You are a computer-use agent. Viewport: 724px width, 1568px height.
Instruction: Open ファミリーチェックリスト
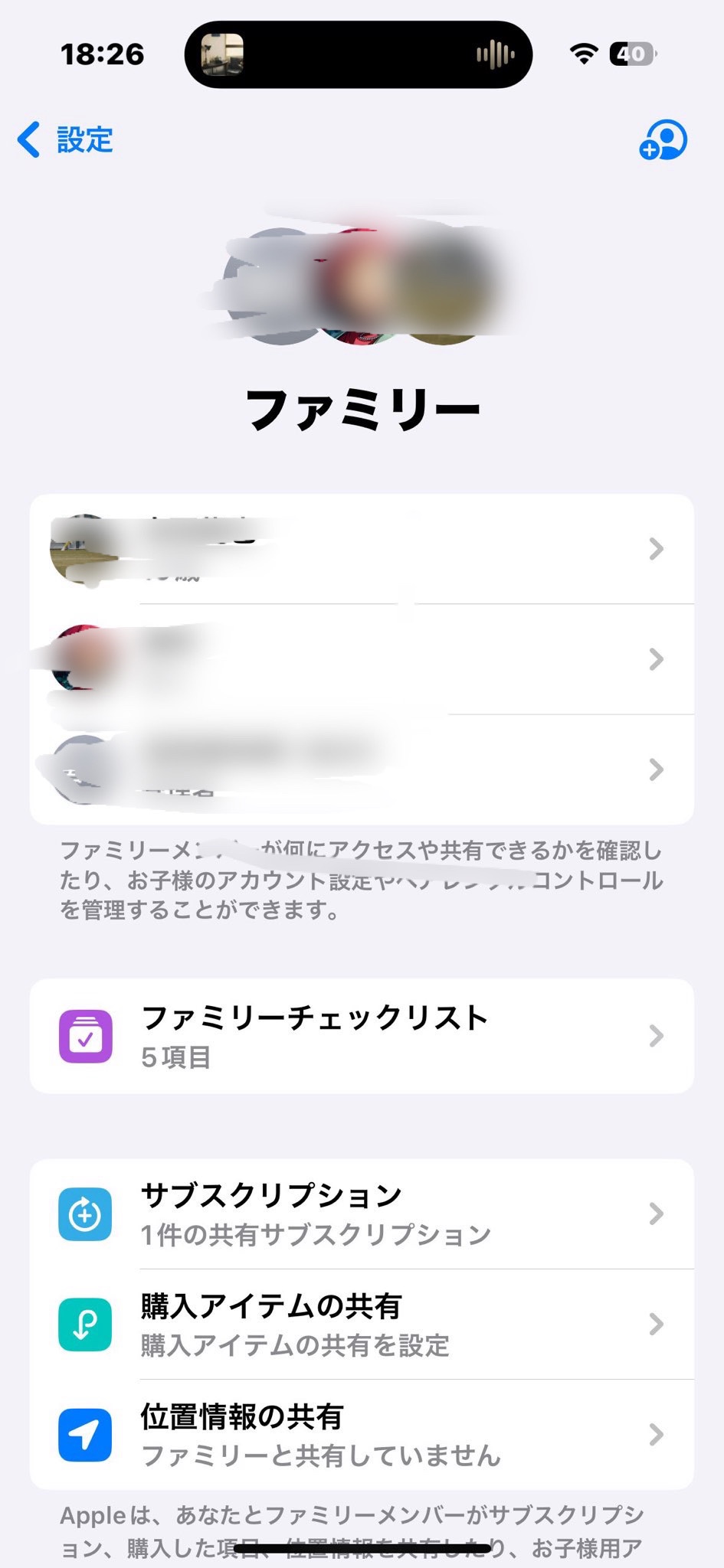pos(362,1036)
